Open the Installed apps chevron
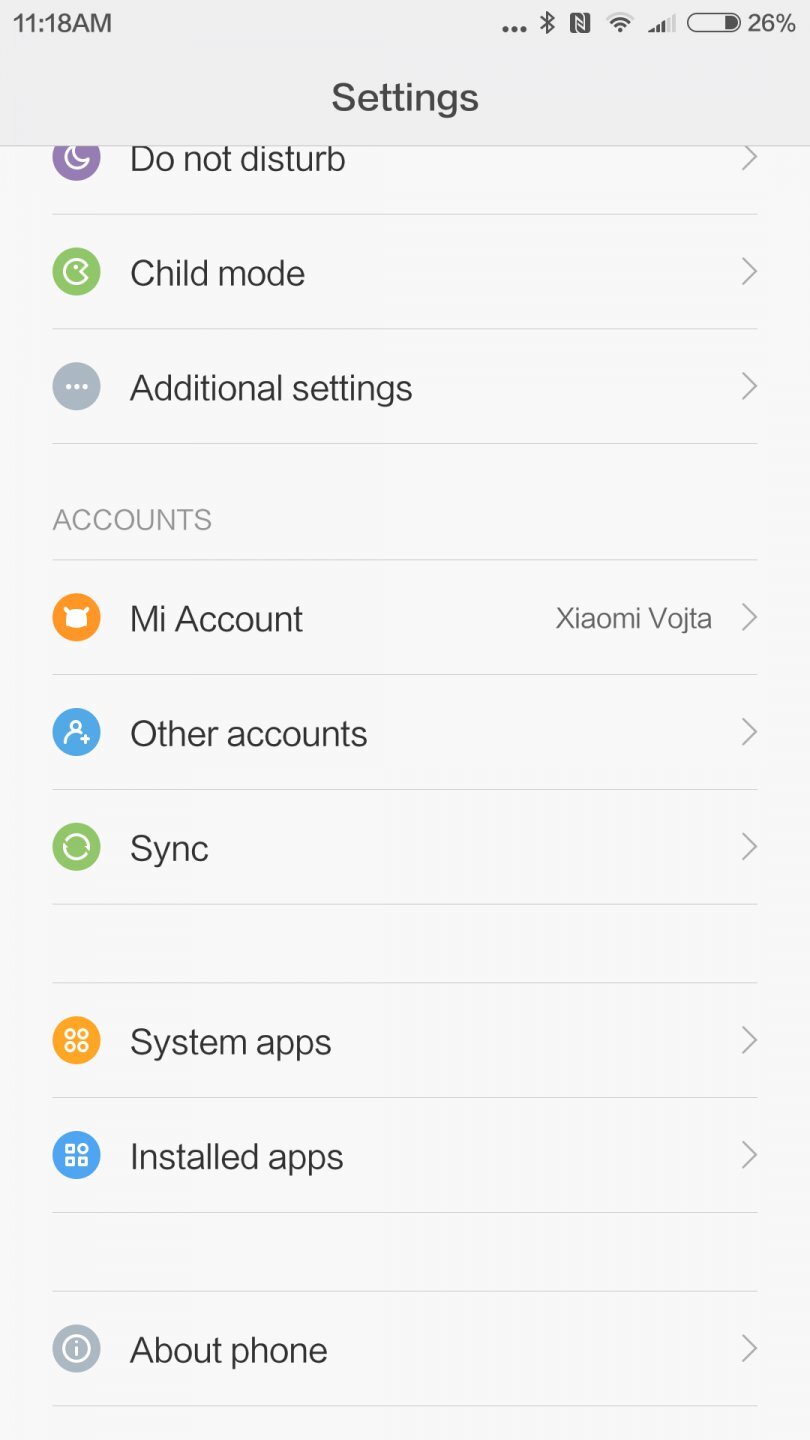The image size is (810, 1440). (x=748, y=1156)
